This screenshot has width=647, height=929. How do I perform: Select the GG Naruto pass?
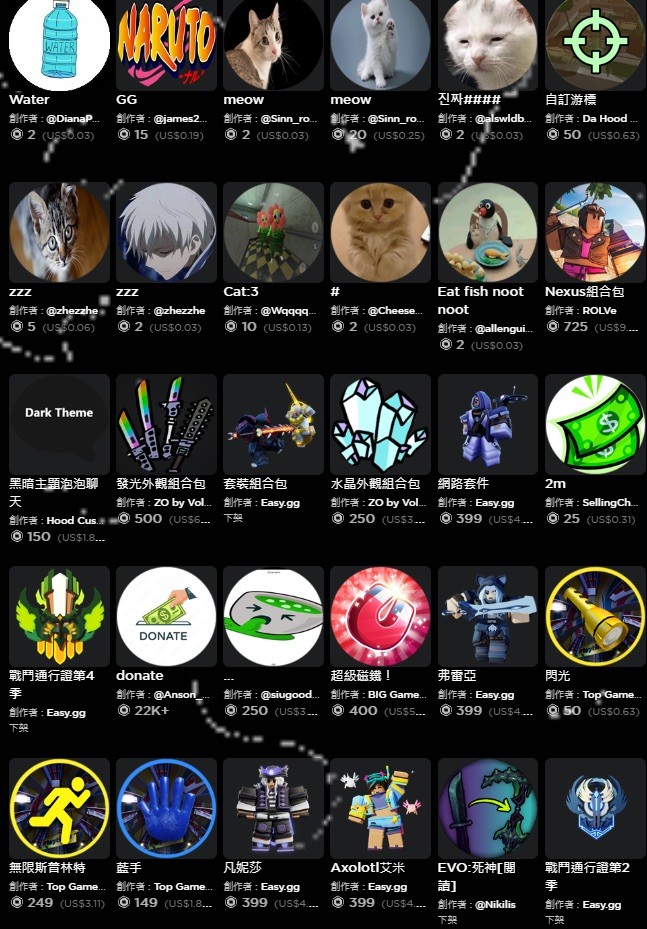pyautogui.click(x=166, y=40)
